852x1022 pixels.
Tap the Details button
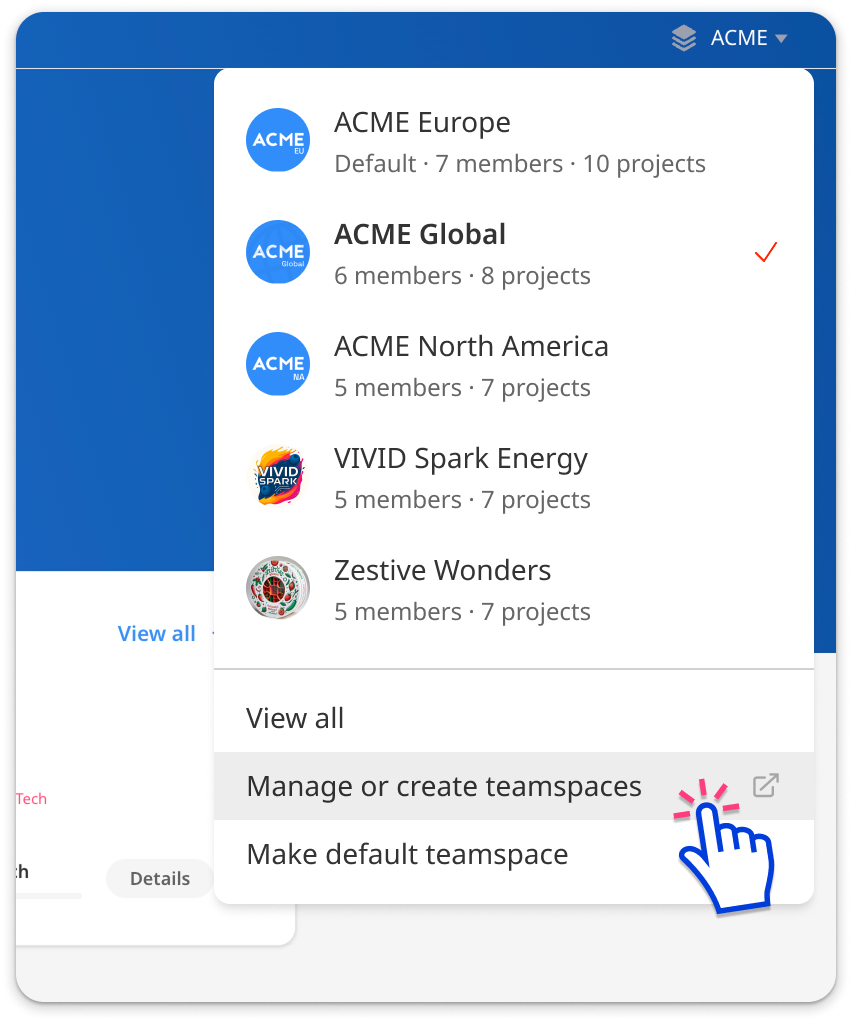[x=160, y=878]
